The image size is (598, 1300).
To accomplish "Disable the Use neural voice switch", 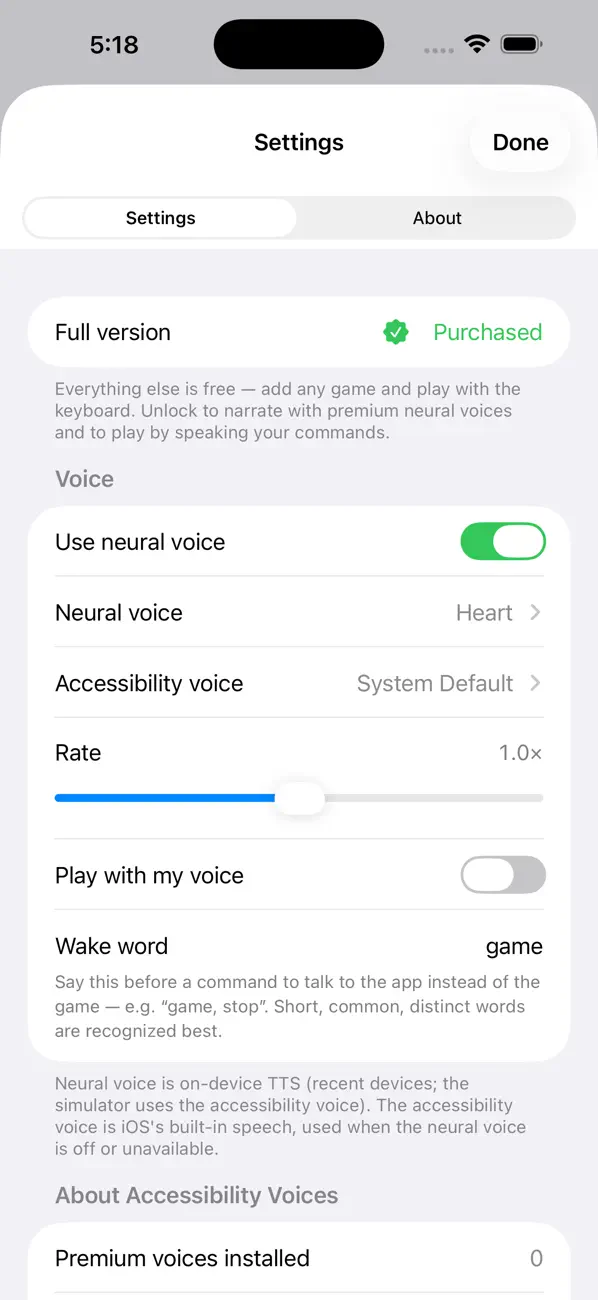I will pos(503,542).
